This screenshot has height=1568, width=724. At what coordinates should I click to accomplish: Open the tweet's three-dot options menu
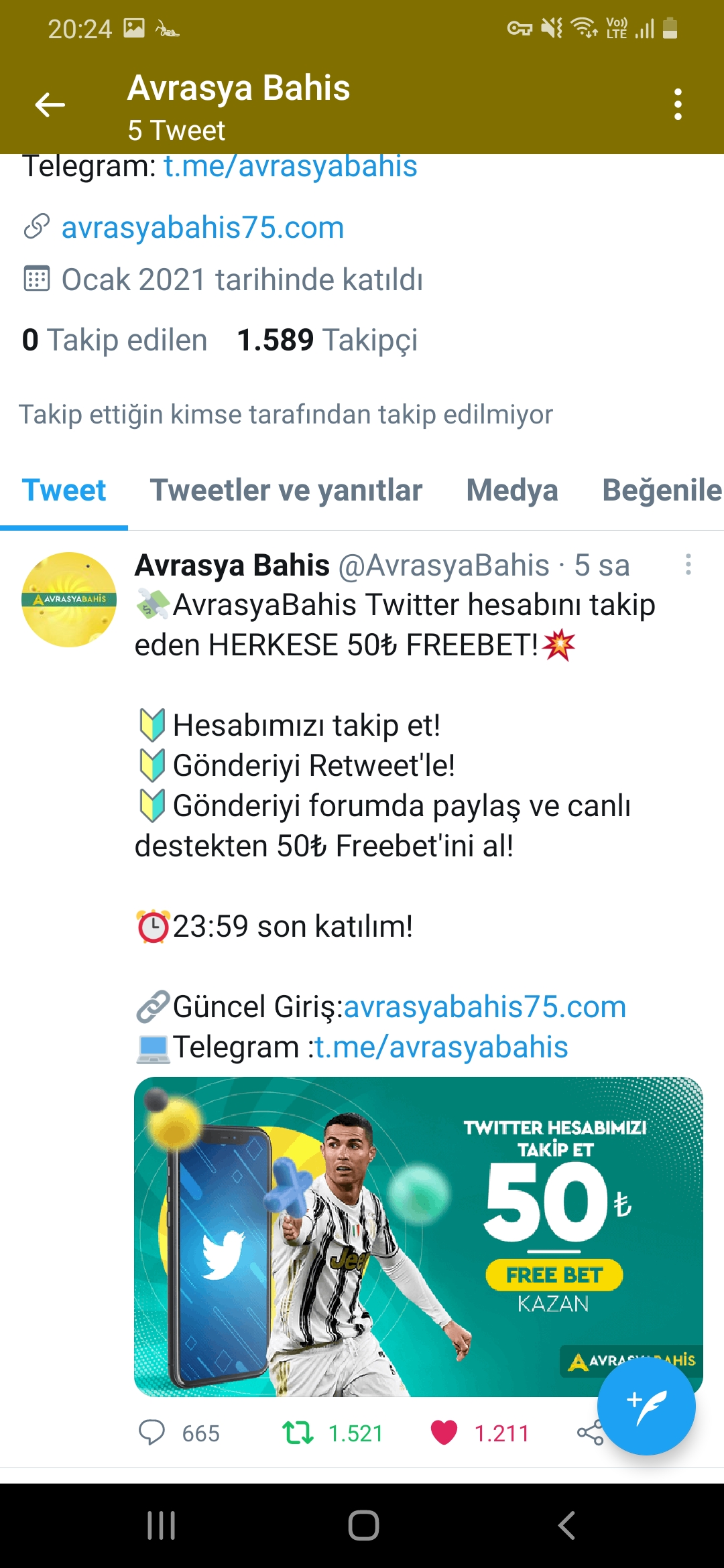pyautogui.click(x=688, y=565)
